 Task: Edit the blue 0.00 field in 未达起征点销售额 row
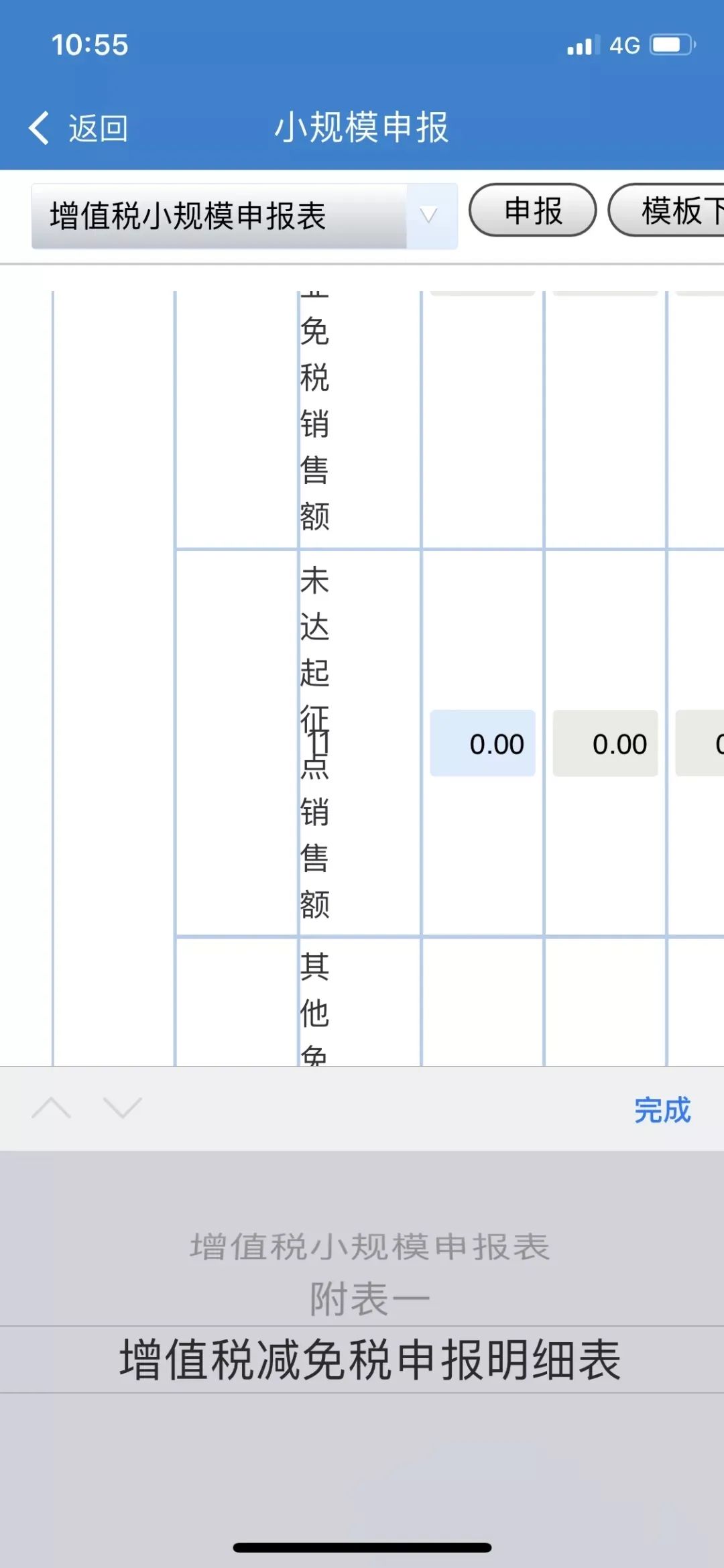(x=483, y=743)
